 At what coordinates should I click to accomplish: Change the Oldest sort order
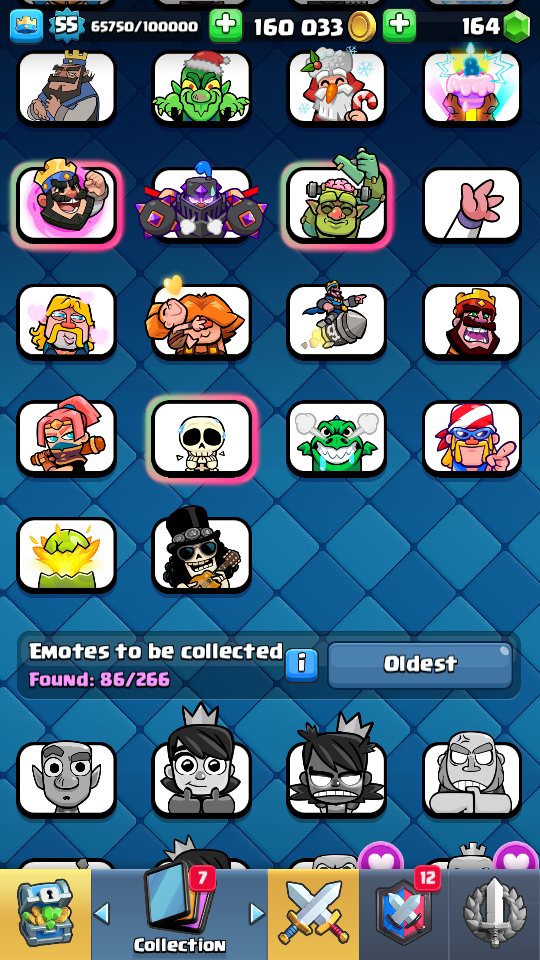(x=420, y=665)
